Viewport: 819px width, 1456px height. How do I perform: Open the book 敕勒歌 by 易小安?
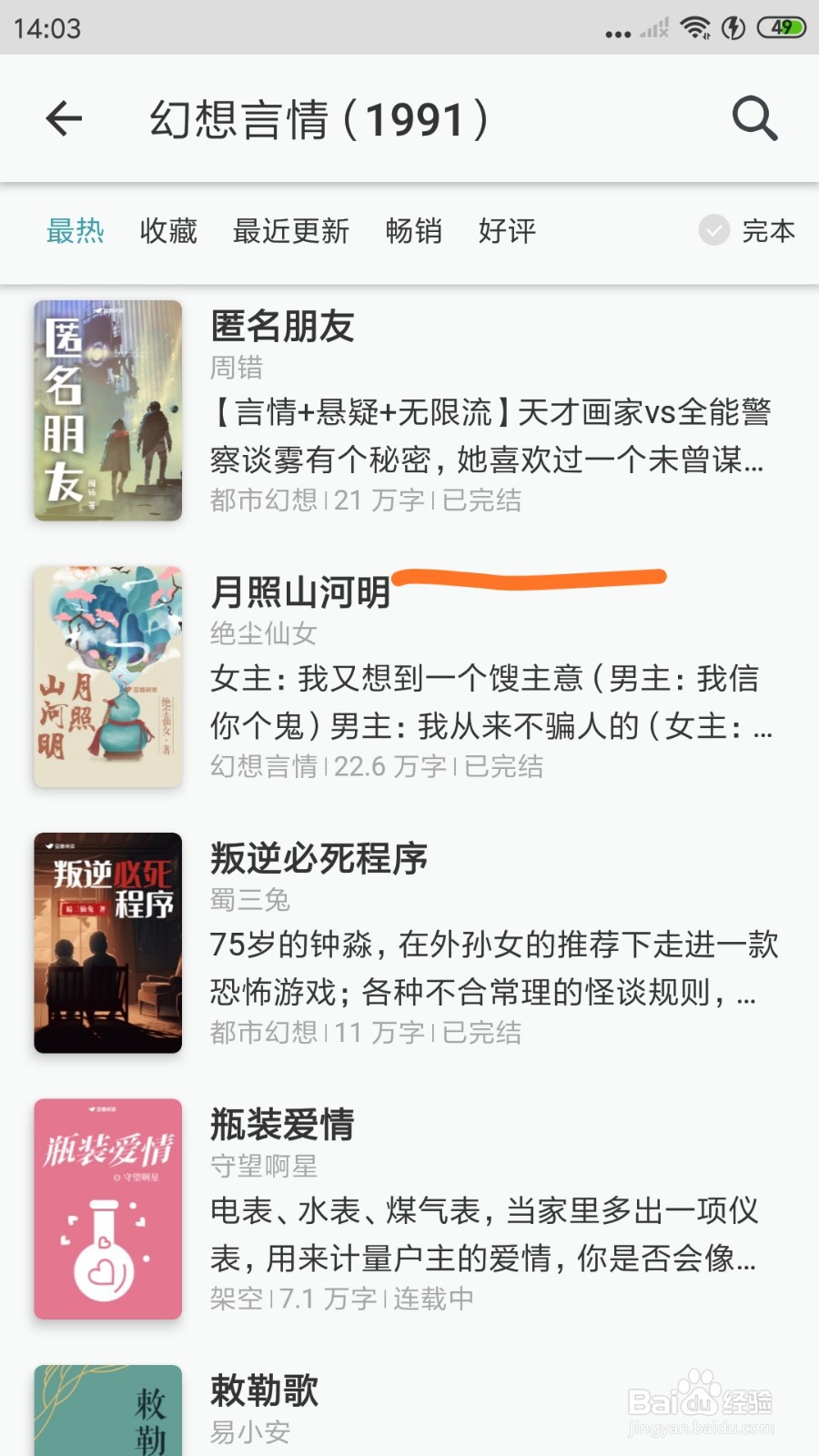[264, 1391]
